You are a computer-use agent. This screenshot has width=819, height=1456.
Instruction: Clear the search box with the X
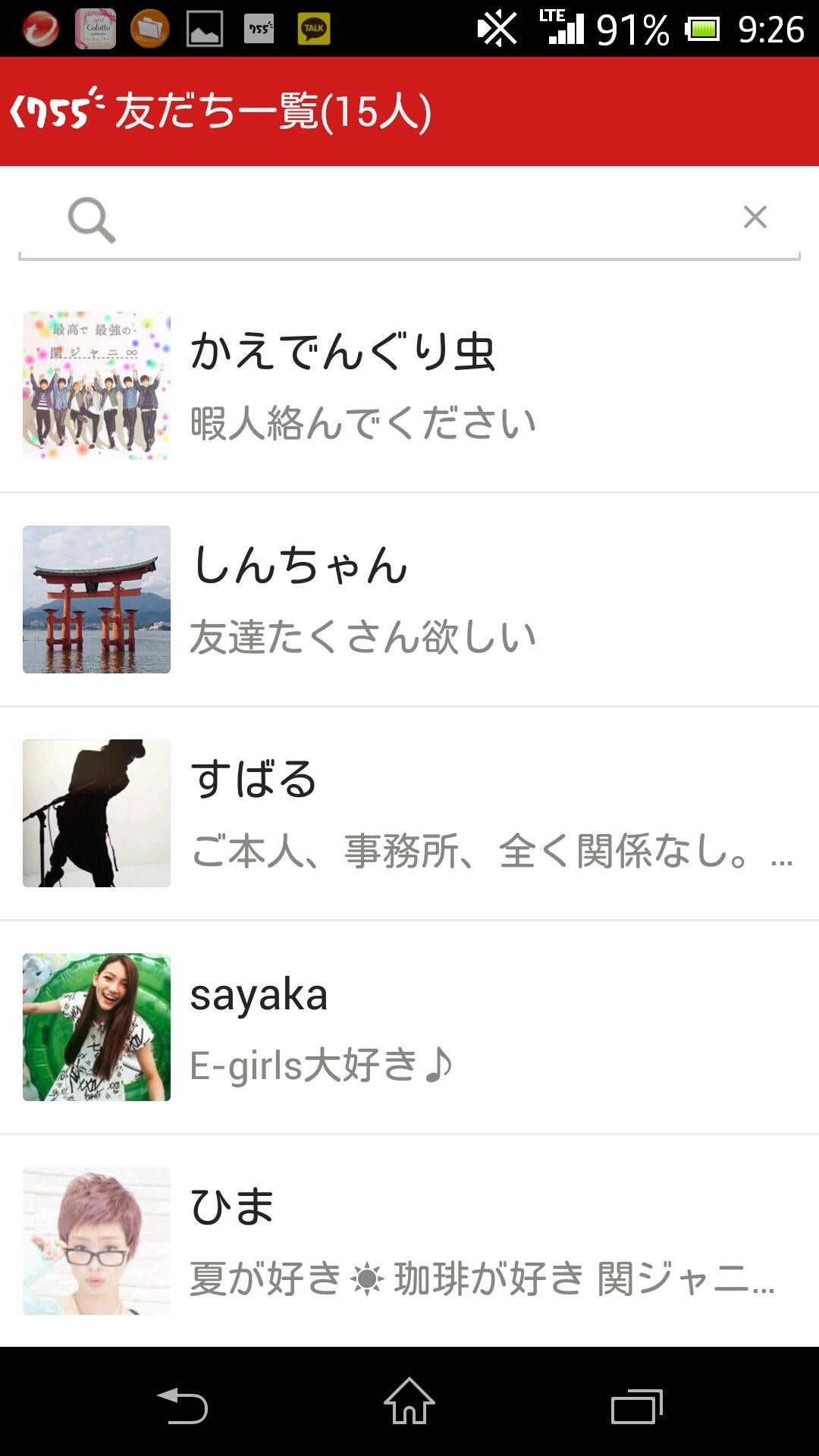(x=755, y=218)
